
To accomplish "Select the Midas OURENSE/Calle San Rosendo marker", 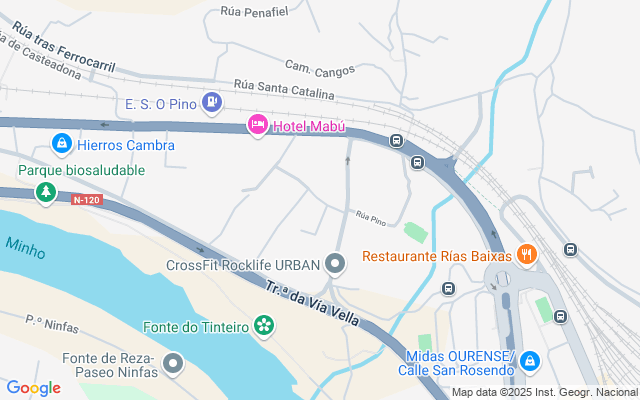I will (530, 361).
